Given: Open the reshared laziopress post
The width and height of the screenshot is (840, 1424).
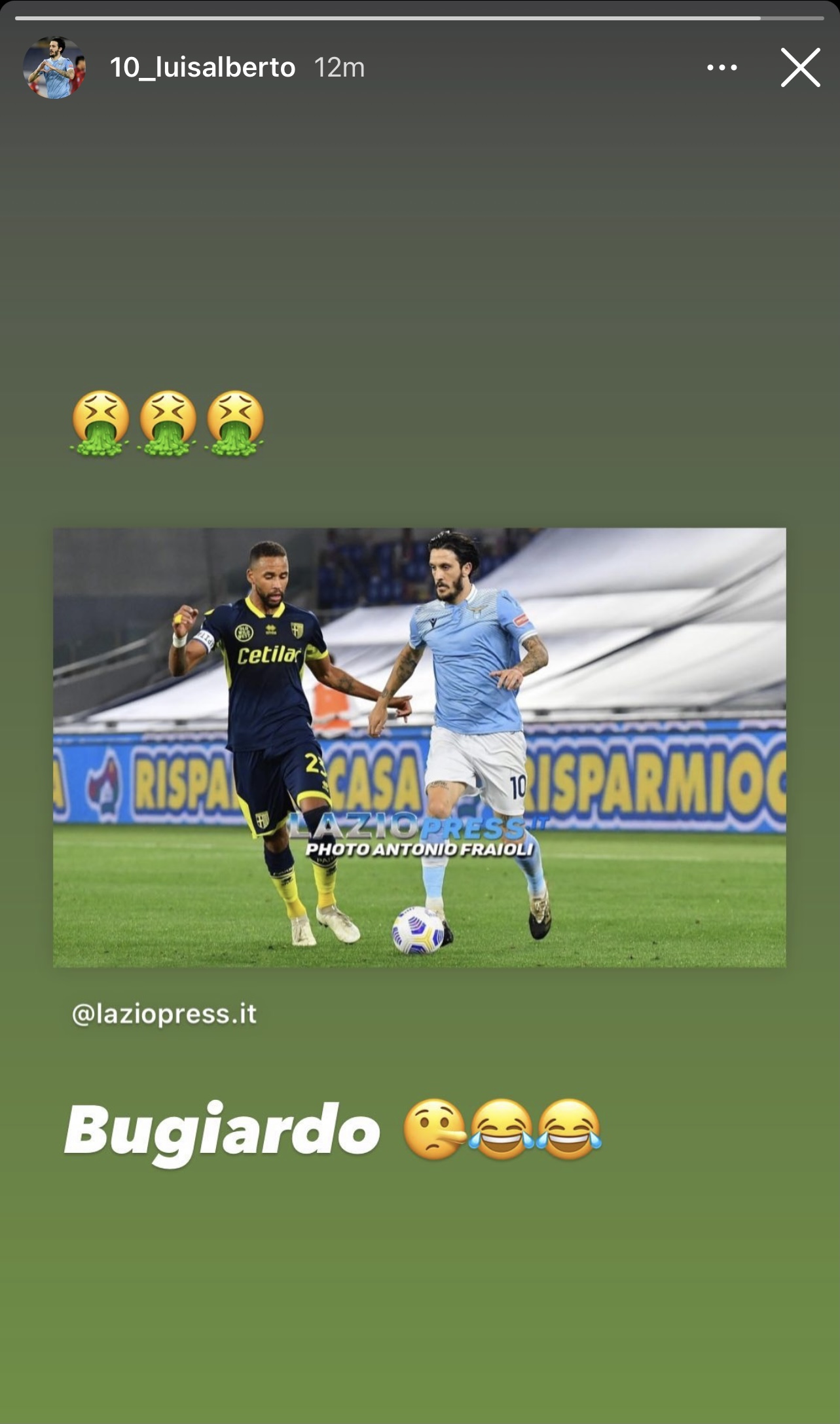Looking at the screenshot, I should click(x=419, y=747).
